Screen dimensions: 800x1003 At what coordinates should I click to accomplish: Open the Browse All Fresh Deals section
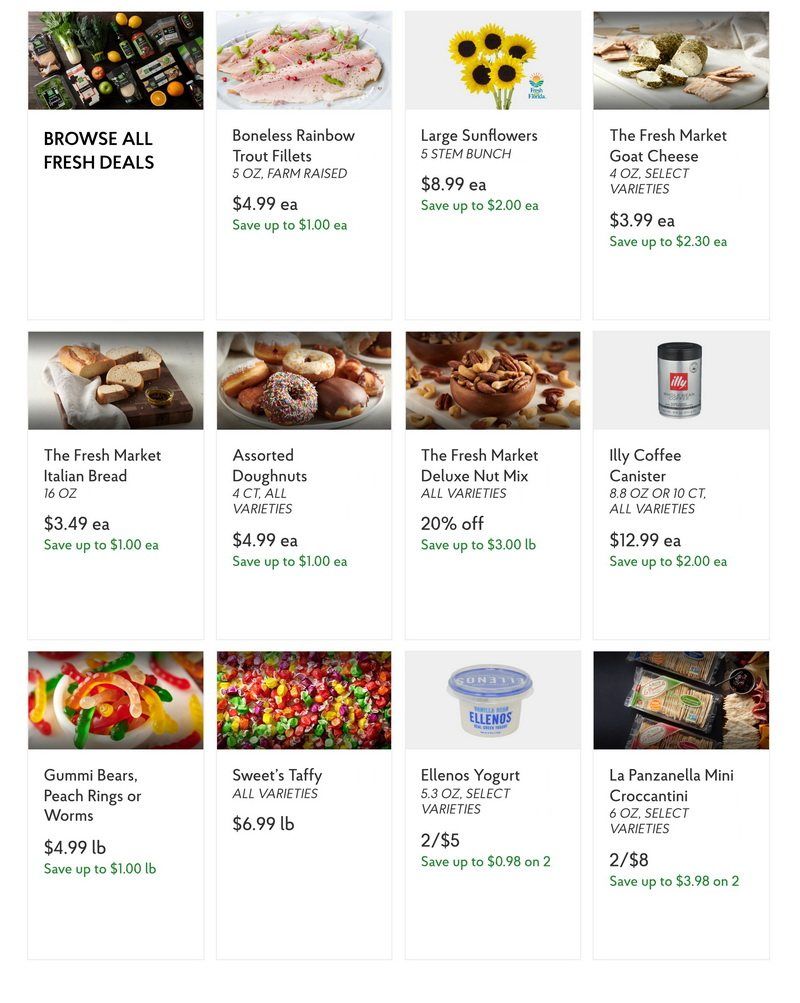[x=98, y=149]
